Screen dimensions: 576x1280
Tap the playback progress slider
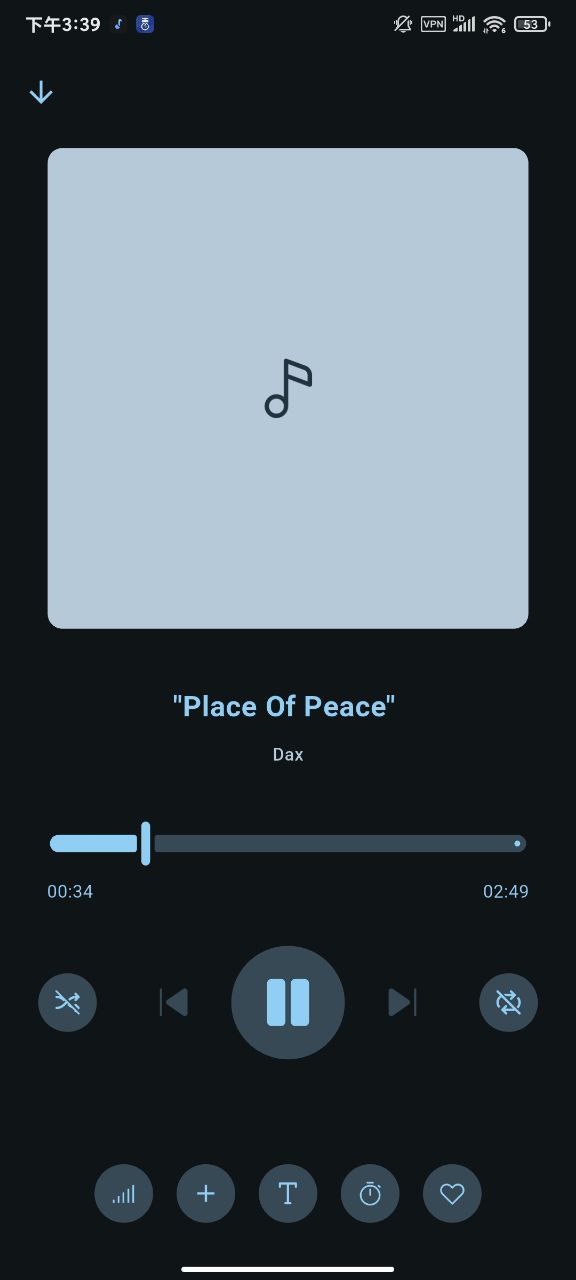288,843
